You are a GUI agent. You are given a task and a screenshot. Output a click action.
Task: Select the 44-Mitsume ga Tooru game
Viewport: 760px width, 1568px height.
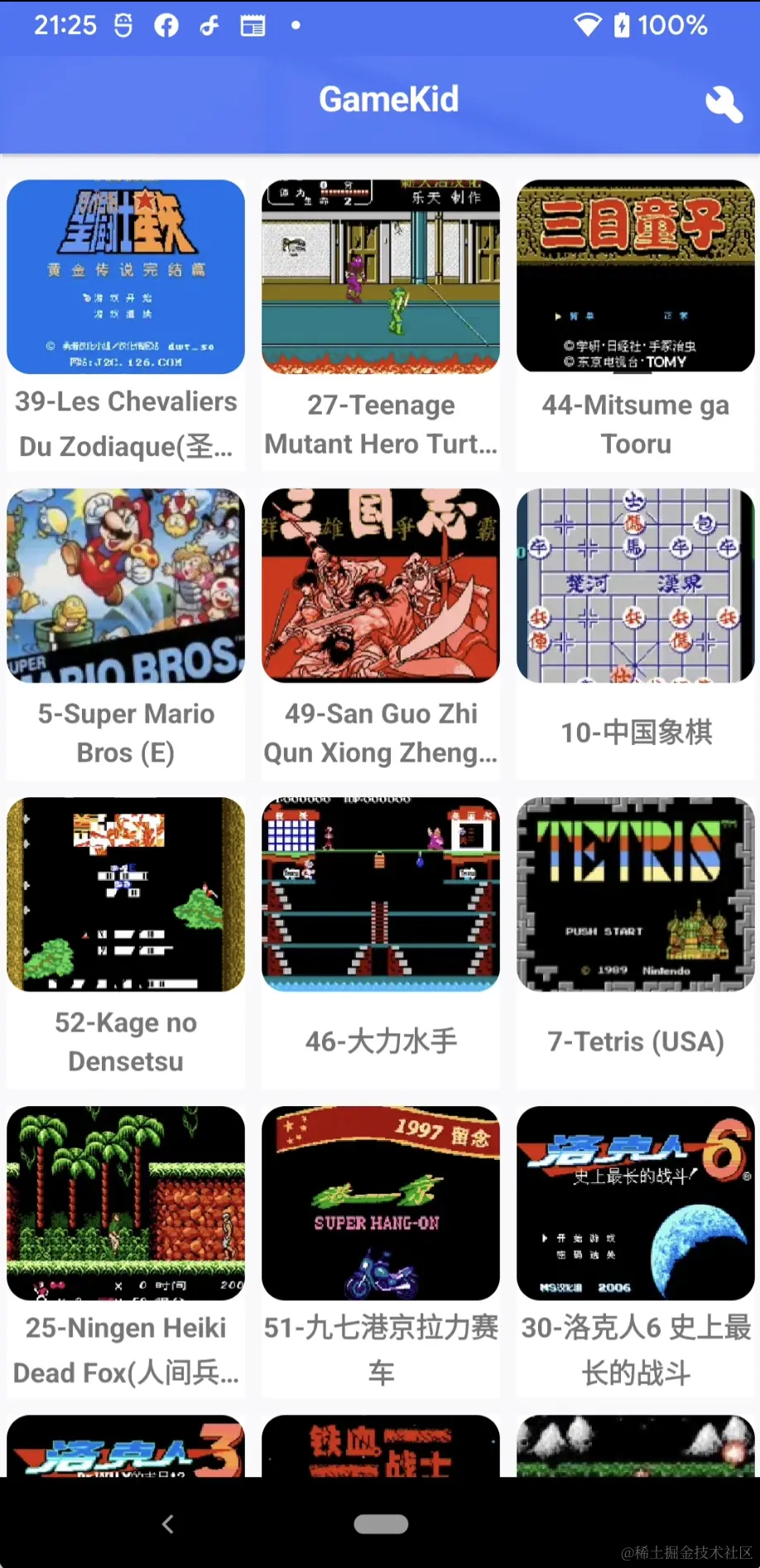coord(635,277)
